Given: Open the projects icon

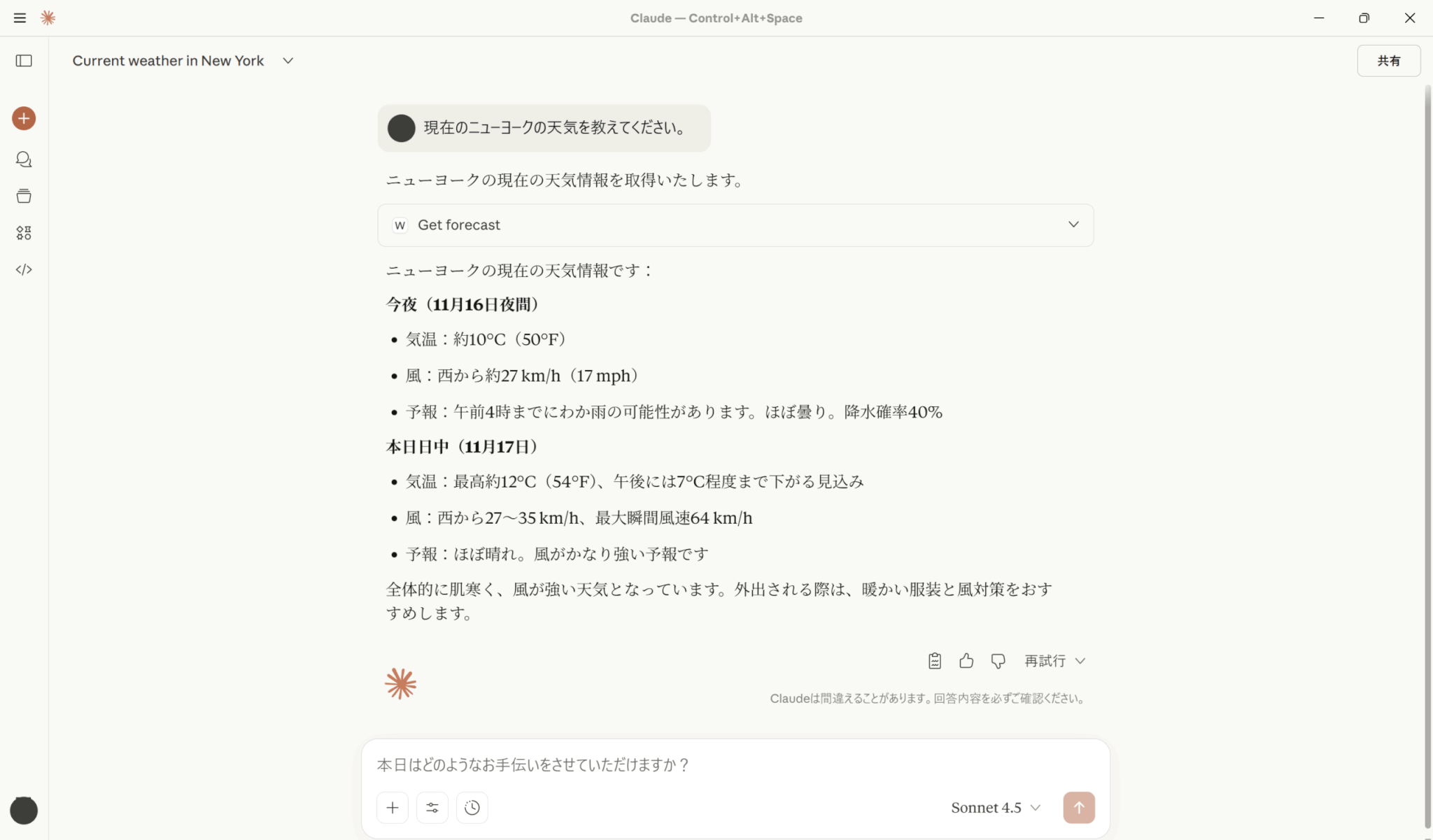Looking at the screenshot, I should [24, 196].
